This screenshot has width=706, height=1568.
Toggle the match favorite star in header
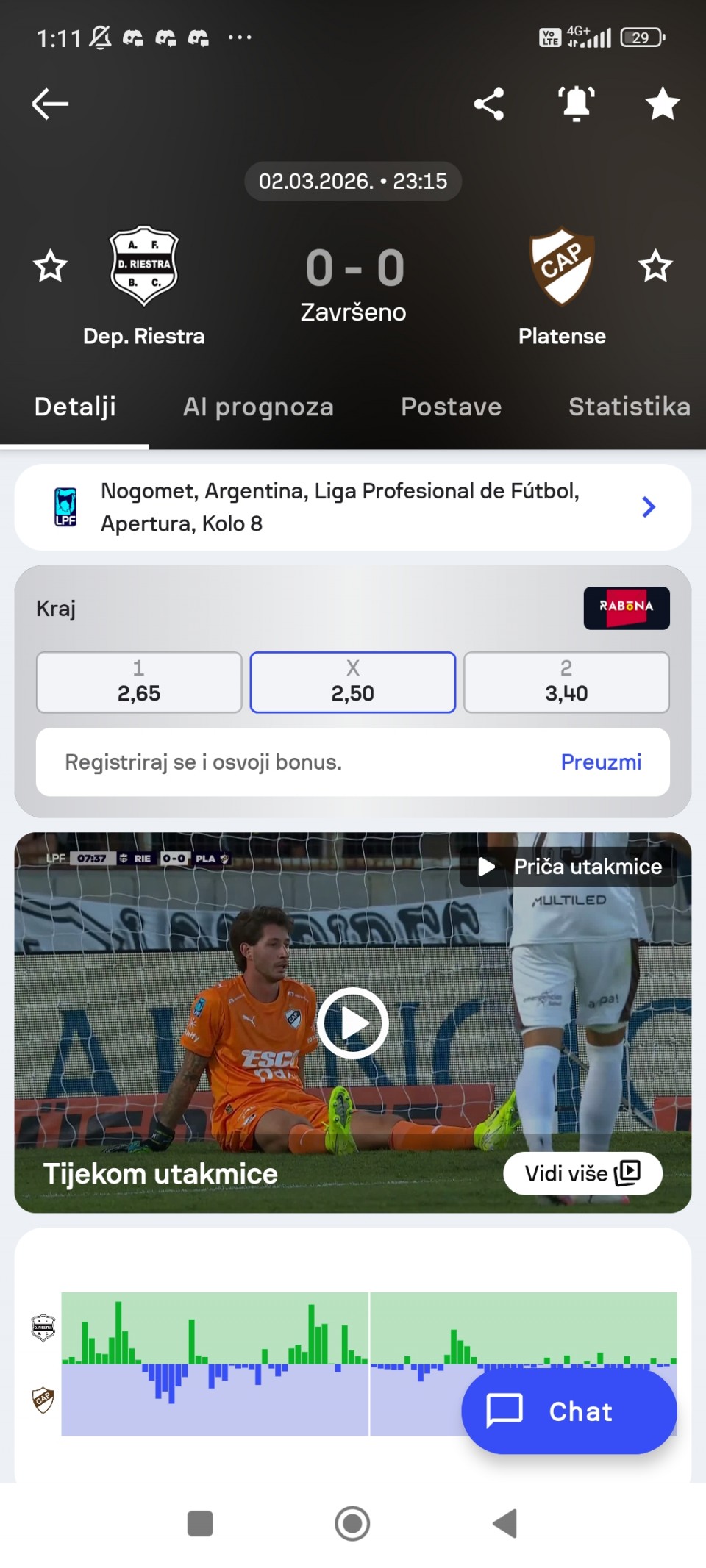pos(662,104)
